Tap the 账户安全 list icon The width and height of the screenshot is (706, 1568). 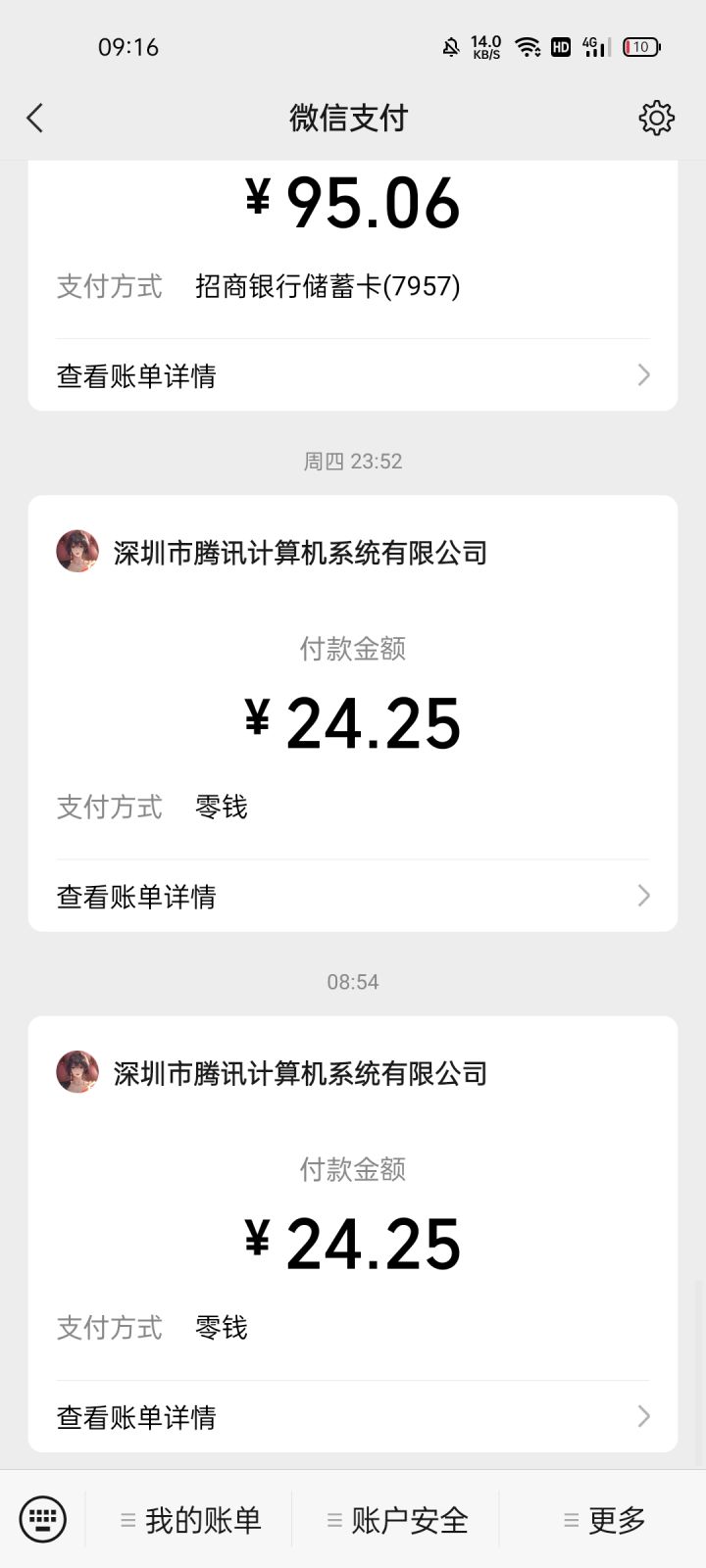[332, 1520]
